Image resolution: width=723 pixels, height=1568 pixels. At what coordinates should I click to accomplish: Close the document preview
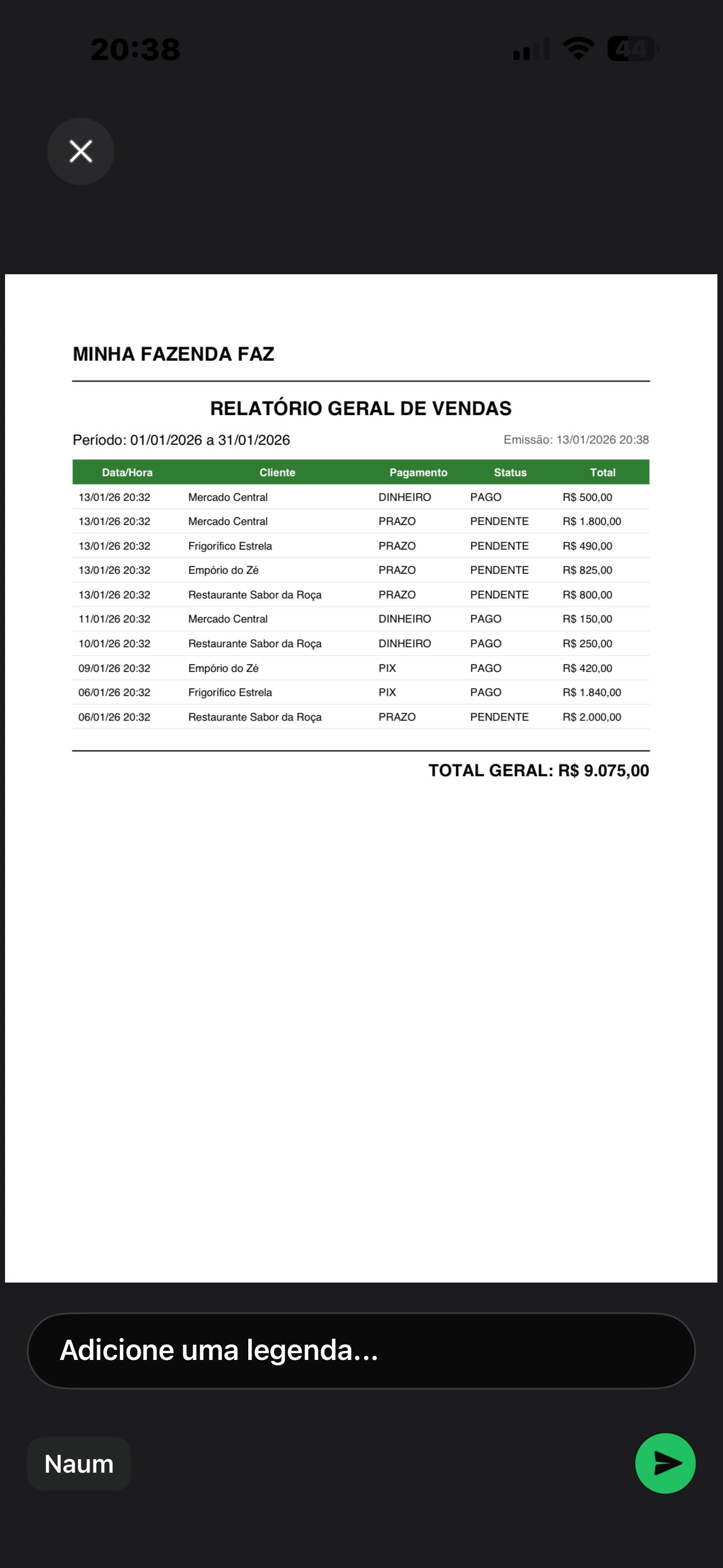point(80,151)
